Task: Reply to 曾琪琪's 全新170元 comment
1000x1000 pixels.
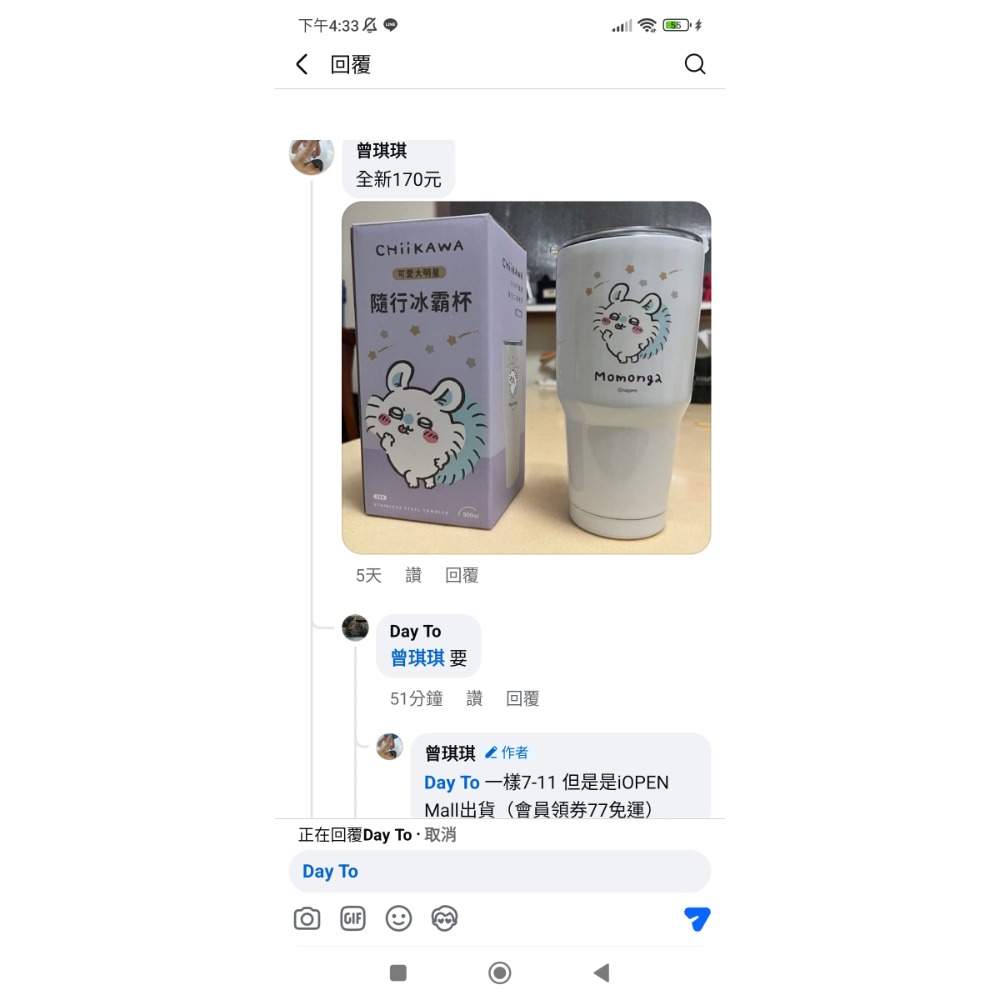Action: click(462, 575)
